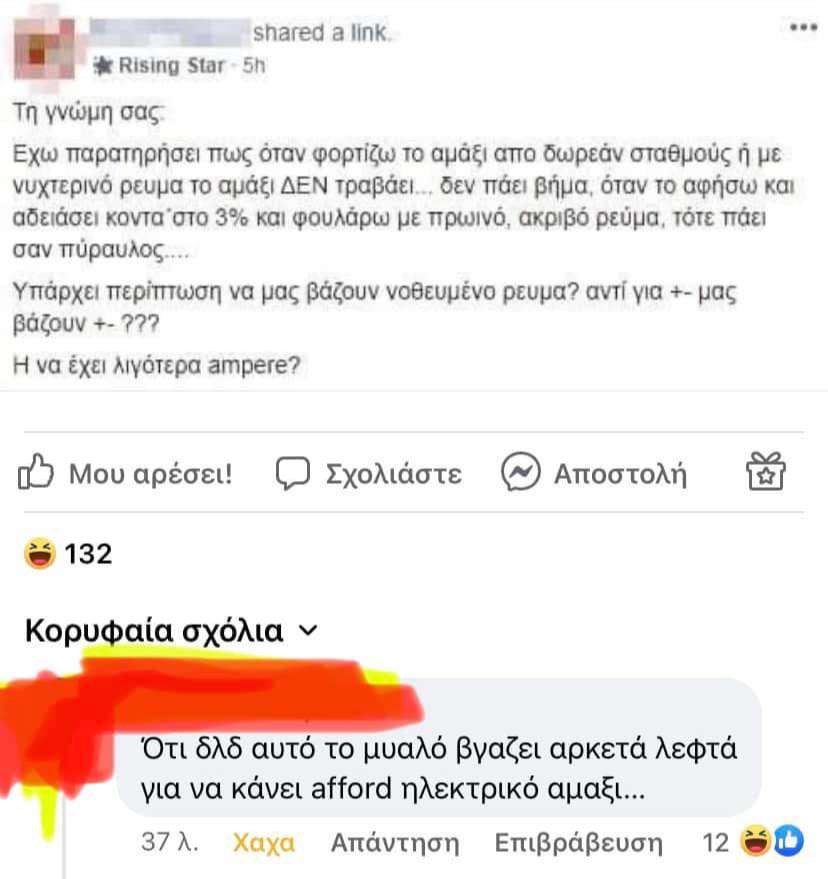Like the post with Μου αρέσει
Screen dimensions: 828x879
click(125, 473)
